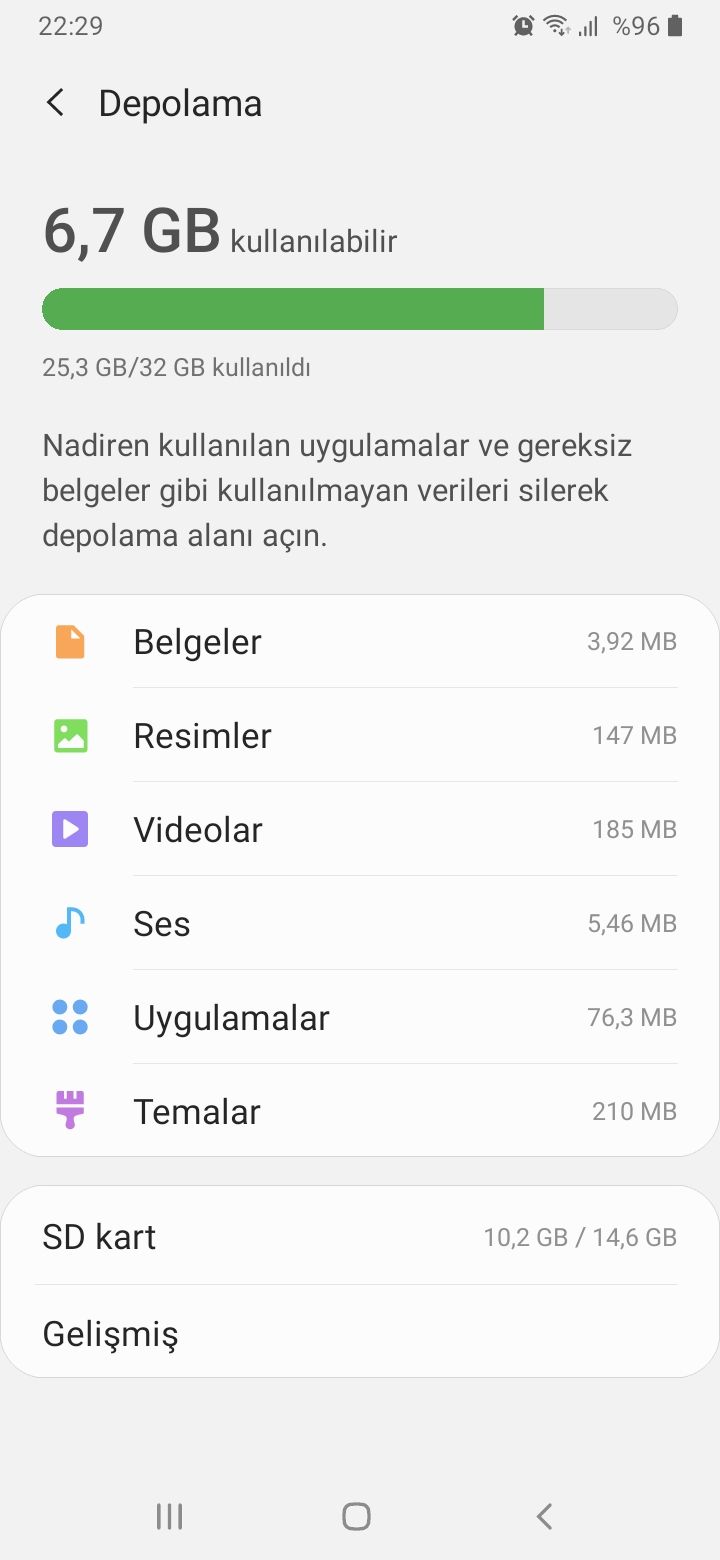Open recent apps from the navigation bar
720x1560 pixels.
(169, 1516)
